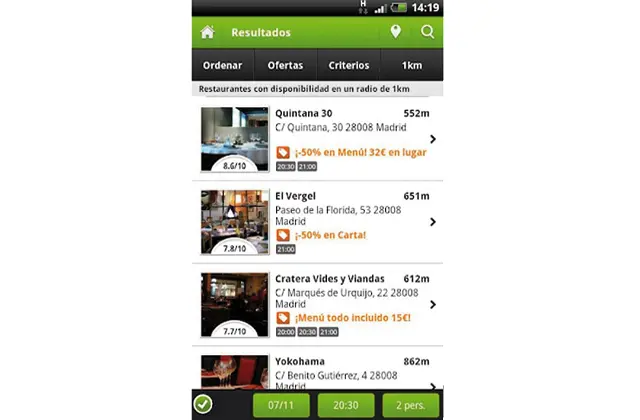Open the search magnifier
Screen dimensions: 640x420
[x=428, y=32]
